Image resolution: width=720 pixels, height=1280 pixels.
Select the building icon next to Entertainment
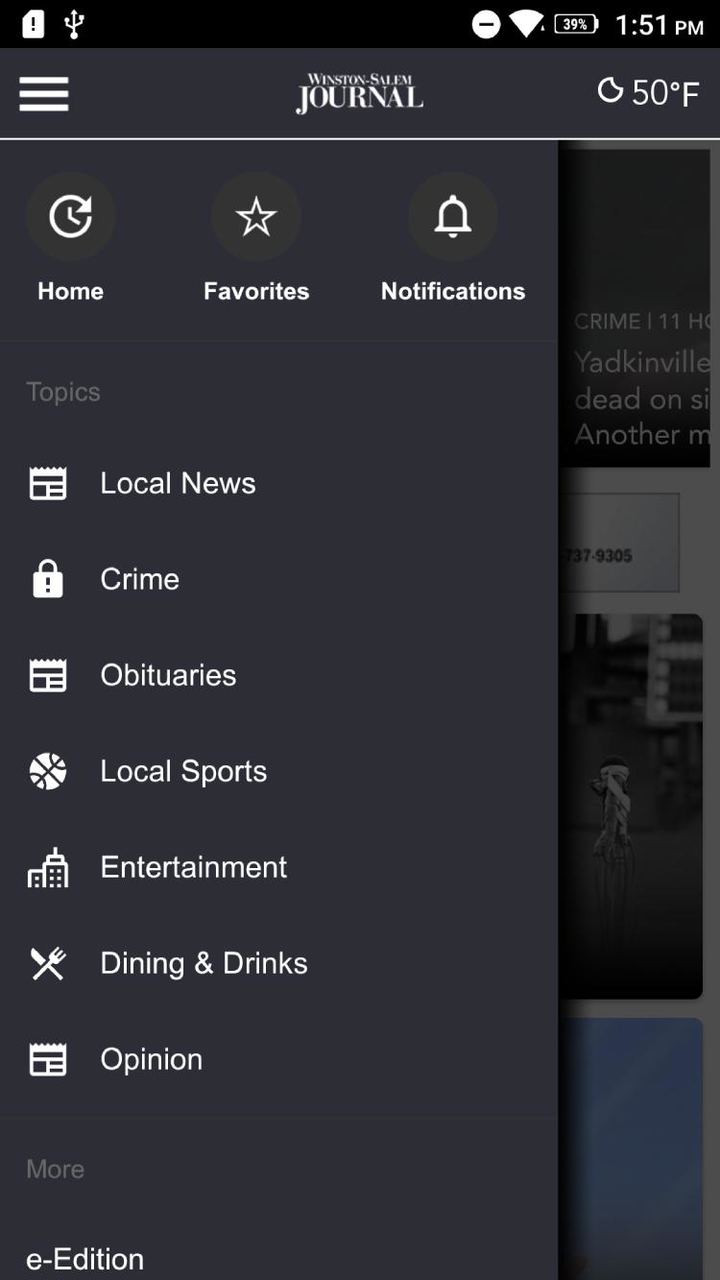point(47,866)
